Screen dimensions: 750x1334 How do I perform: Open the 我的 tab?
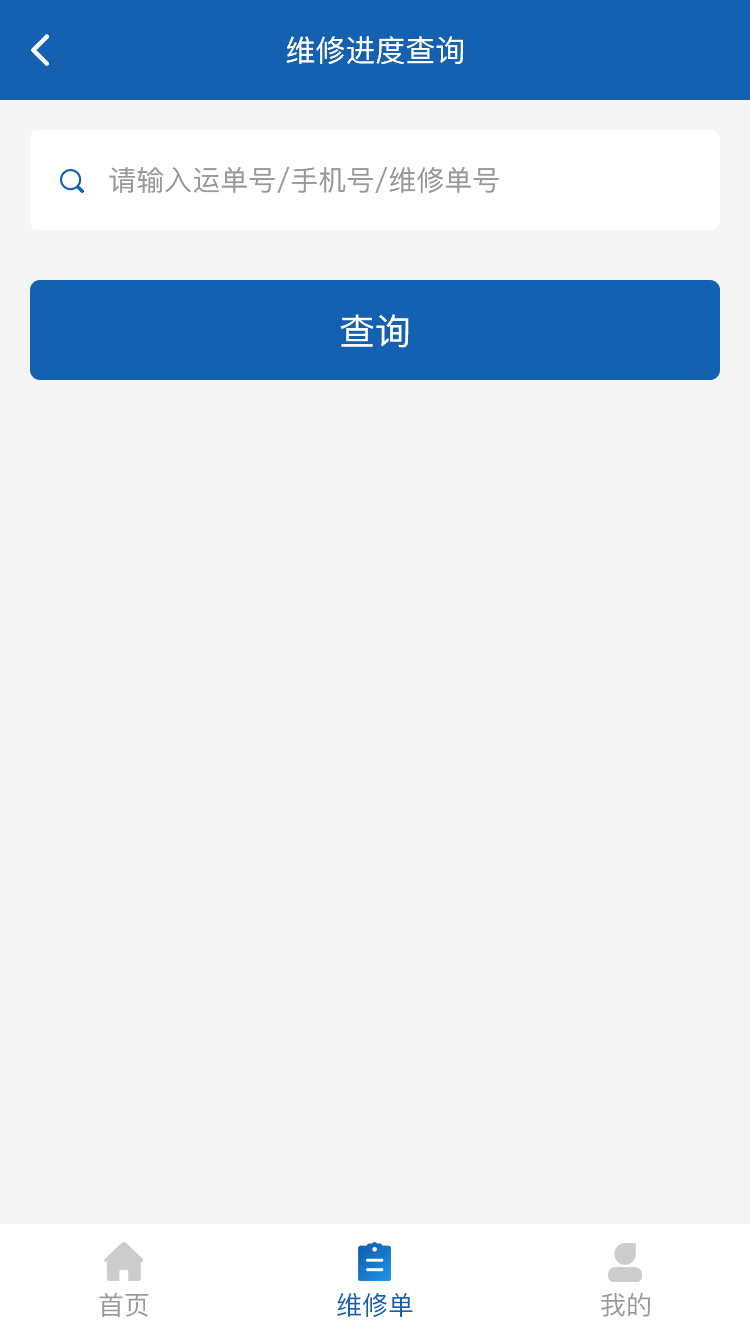coord(625,1279)
